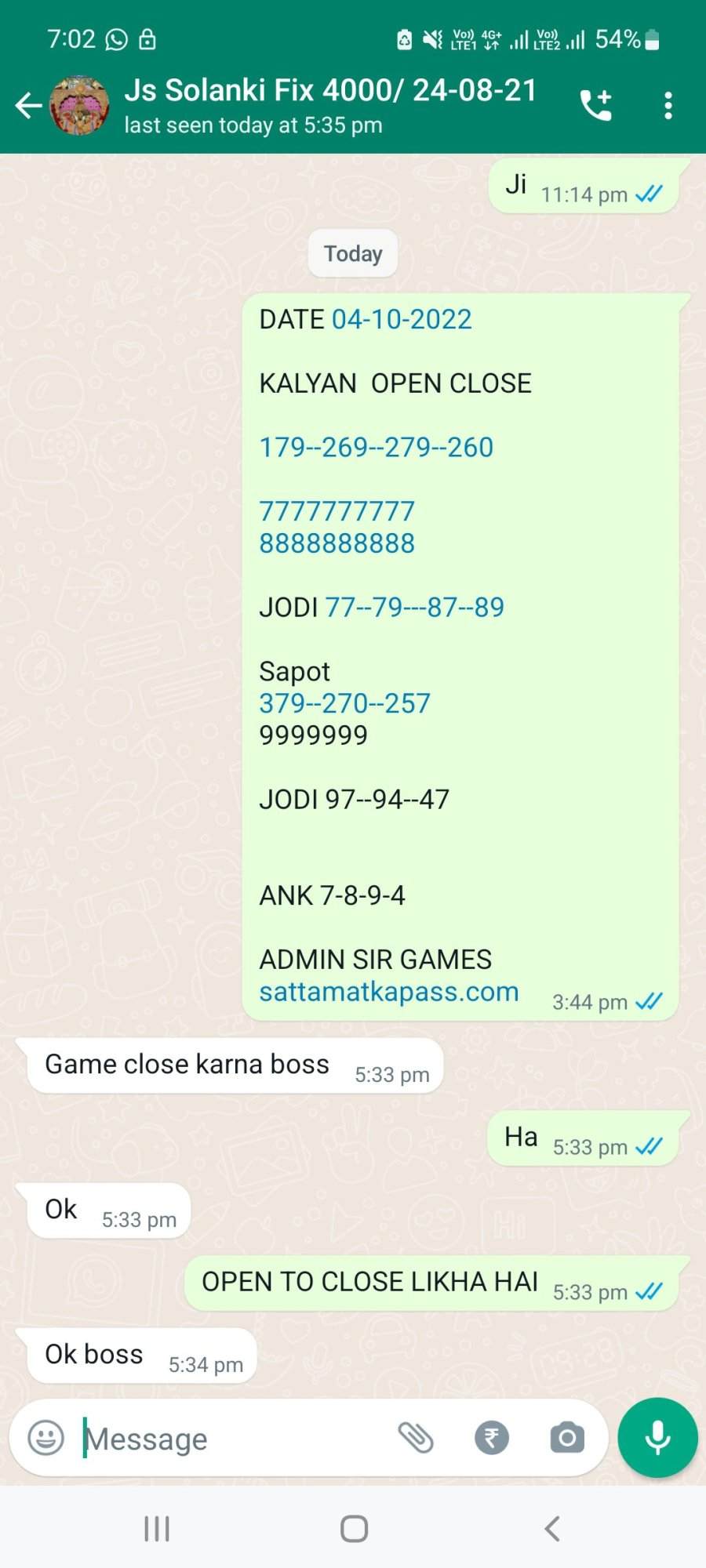Viewport: 706px width, 1568px height.
Task: Attach a file with the paperclip
Action: pyautogui.click(x=416, y=1438)
